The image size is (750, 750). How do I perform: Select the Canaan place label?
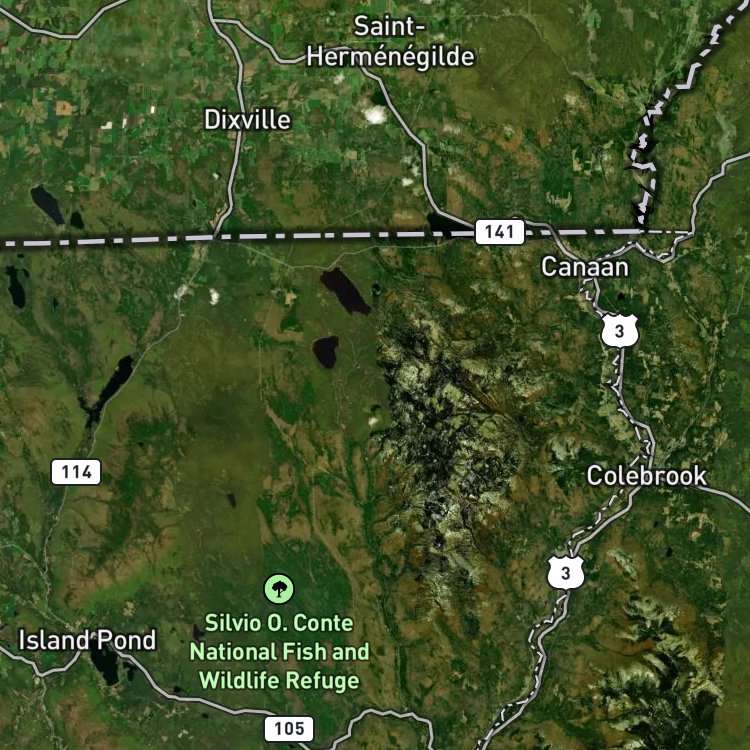[585, 267]
